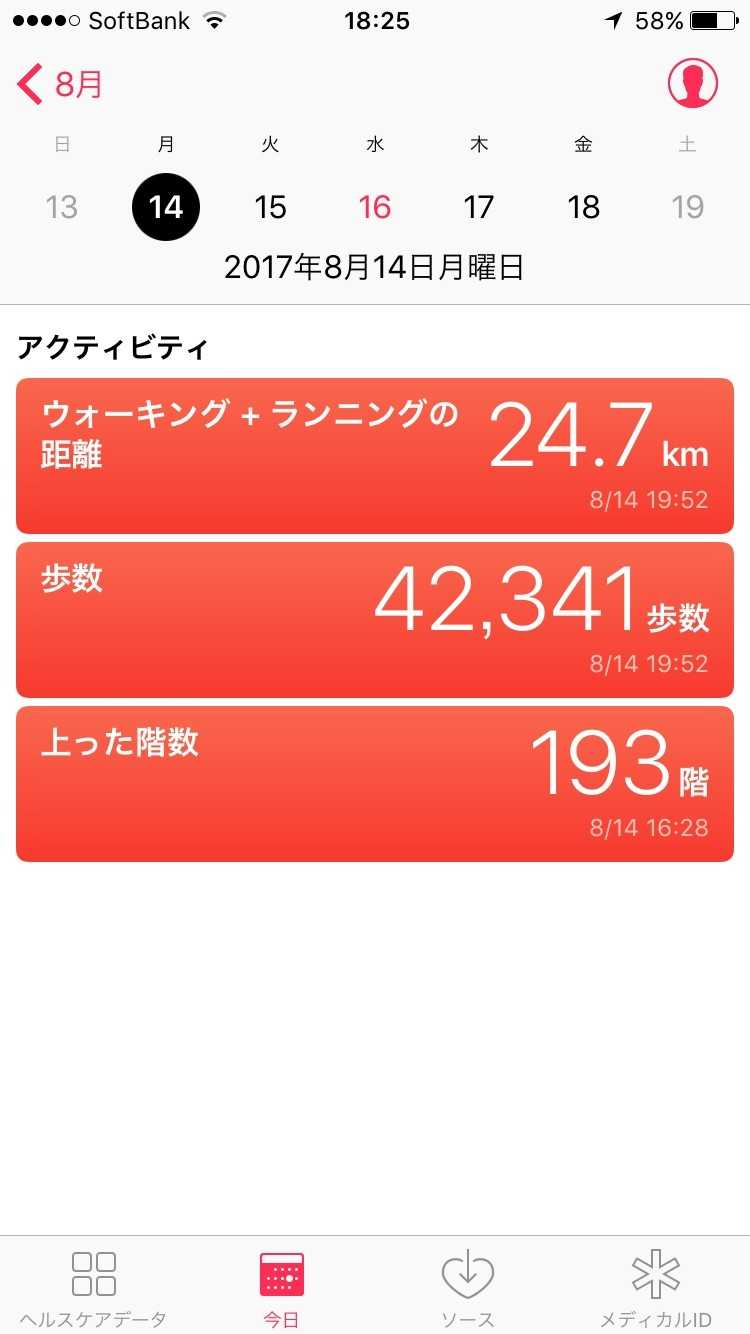Open the profile icon
This screenshot has width=750, height=1334.
coord(693,84)
